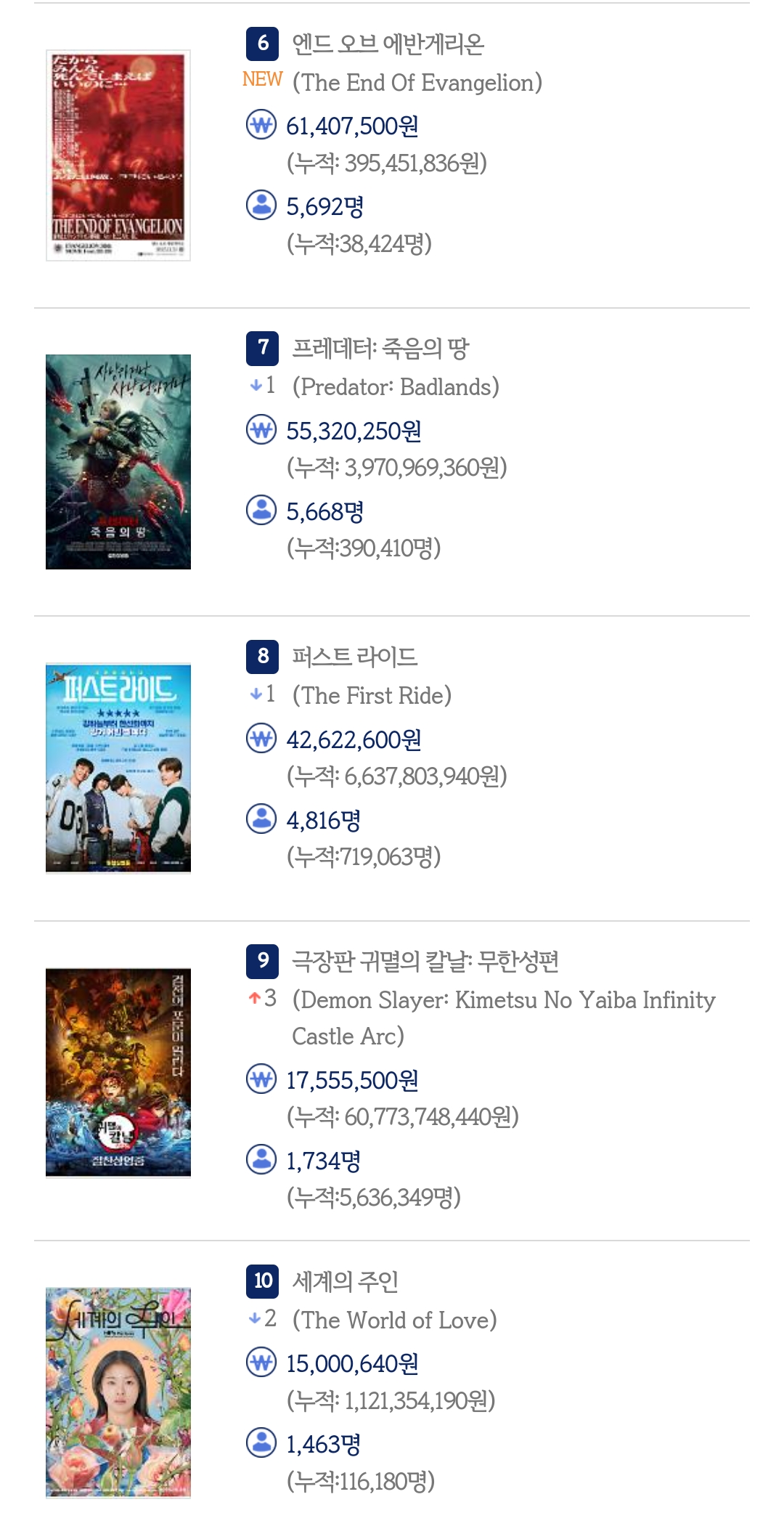Screen dimensions: 784x1534
Task: Open The First Ride poster
Action: [118, 768]
